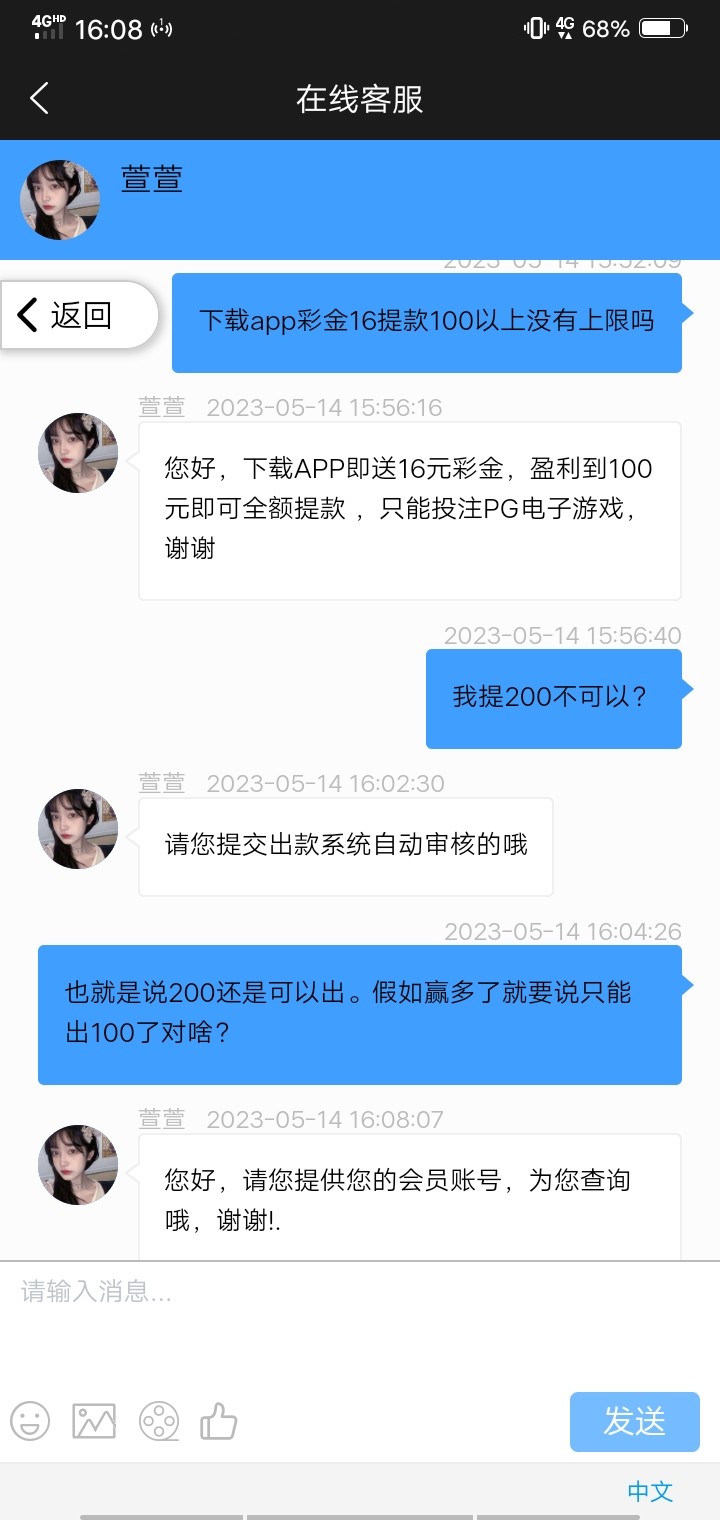The height and width of the screenshot is (1520, 720).
Task: Open the 中文 language option
Action: pyautogui.click(x=650, y=1492)
